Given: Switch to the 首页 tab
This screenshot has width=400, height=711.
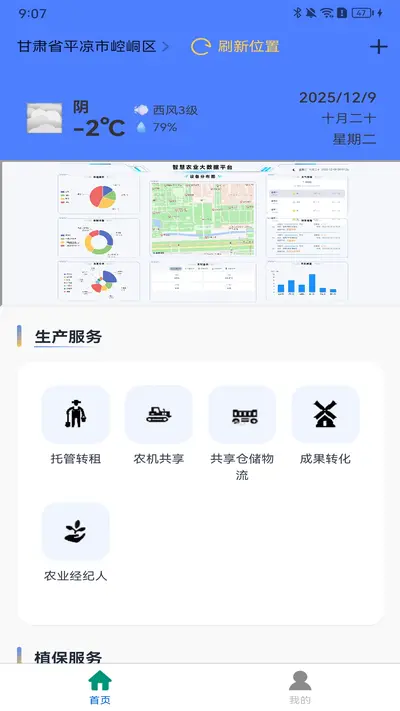Looking at the screenshot, I should 100,687.
